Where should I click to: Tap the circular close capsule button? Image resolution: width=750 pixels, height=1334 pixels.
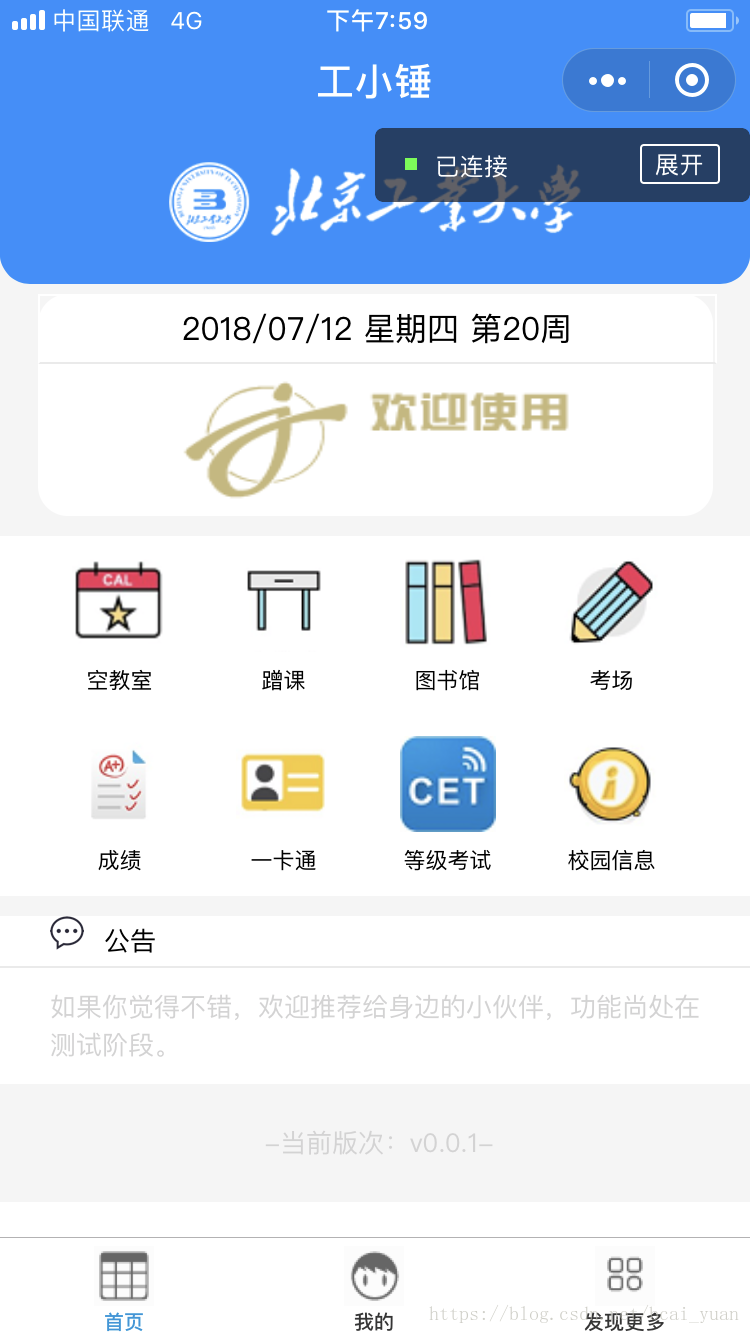coord(692,80)
